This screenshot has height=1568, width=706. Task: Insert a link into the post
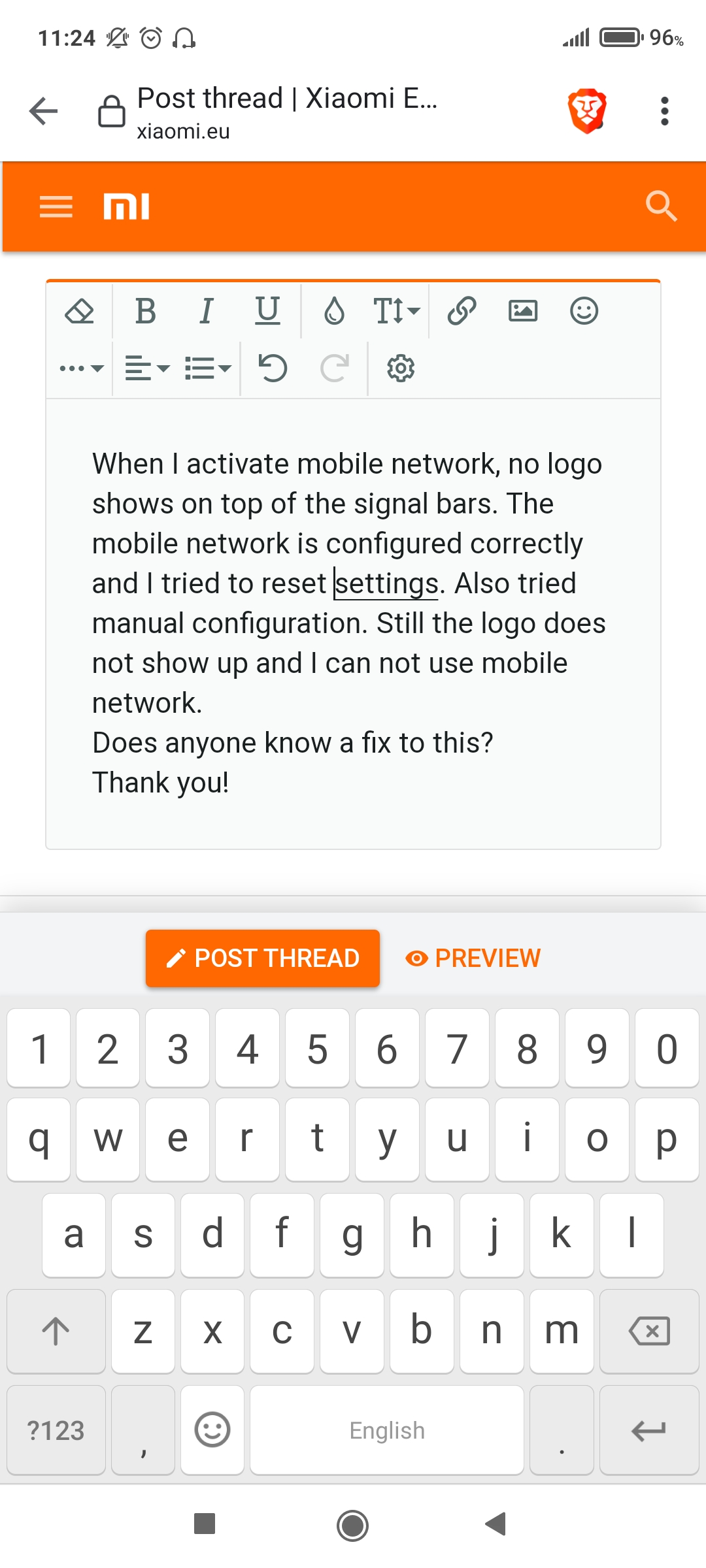pos(462,311)
